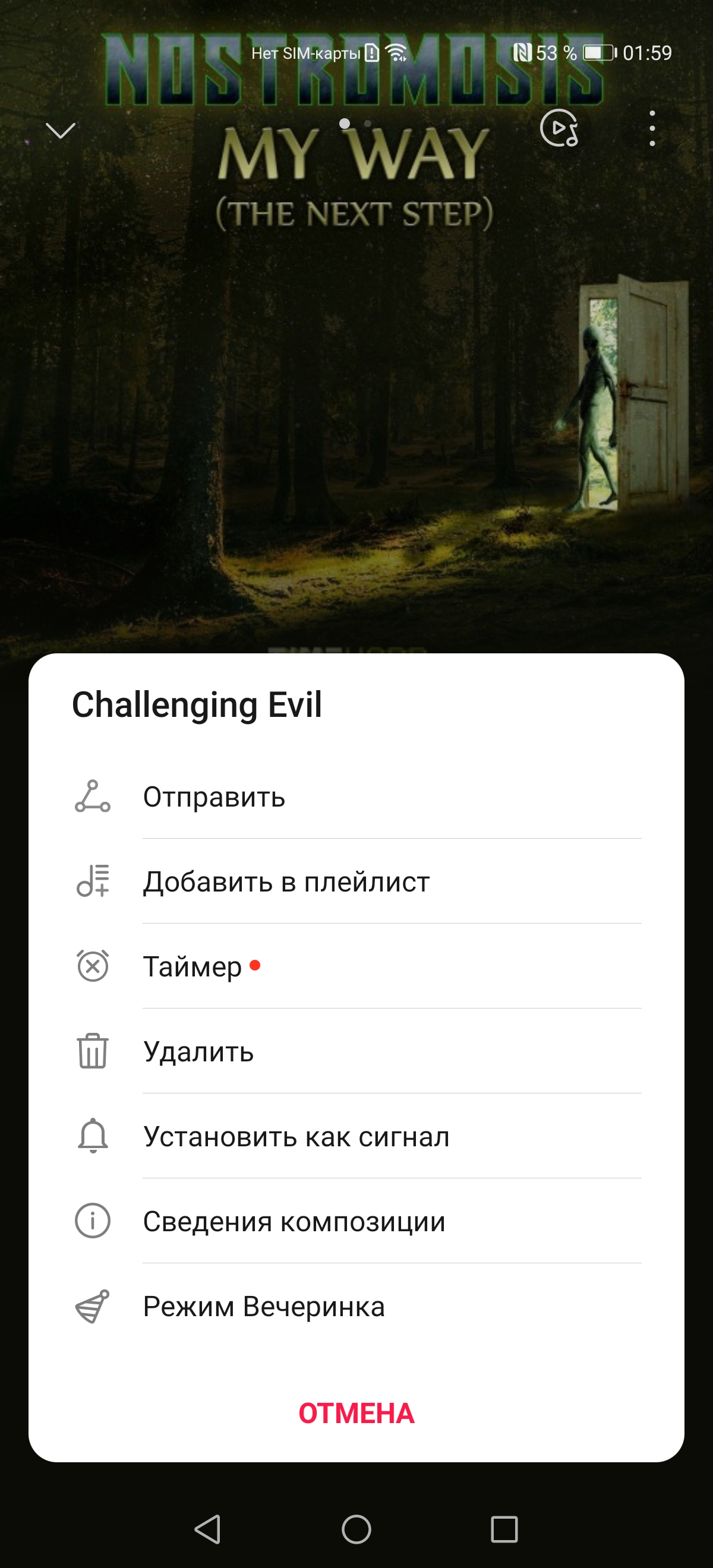Go to the home screen

[356, 1529]
